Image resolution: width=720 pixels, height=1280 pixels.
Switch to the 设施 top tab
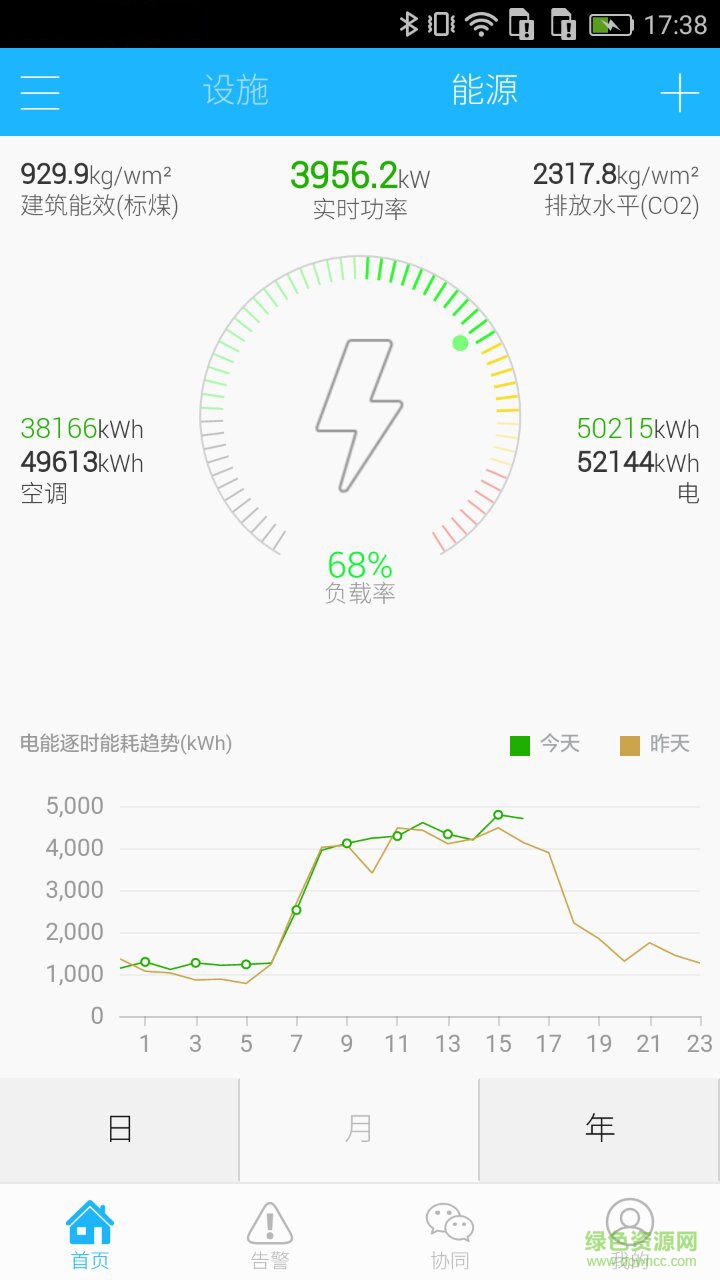[236, 90]
